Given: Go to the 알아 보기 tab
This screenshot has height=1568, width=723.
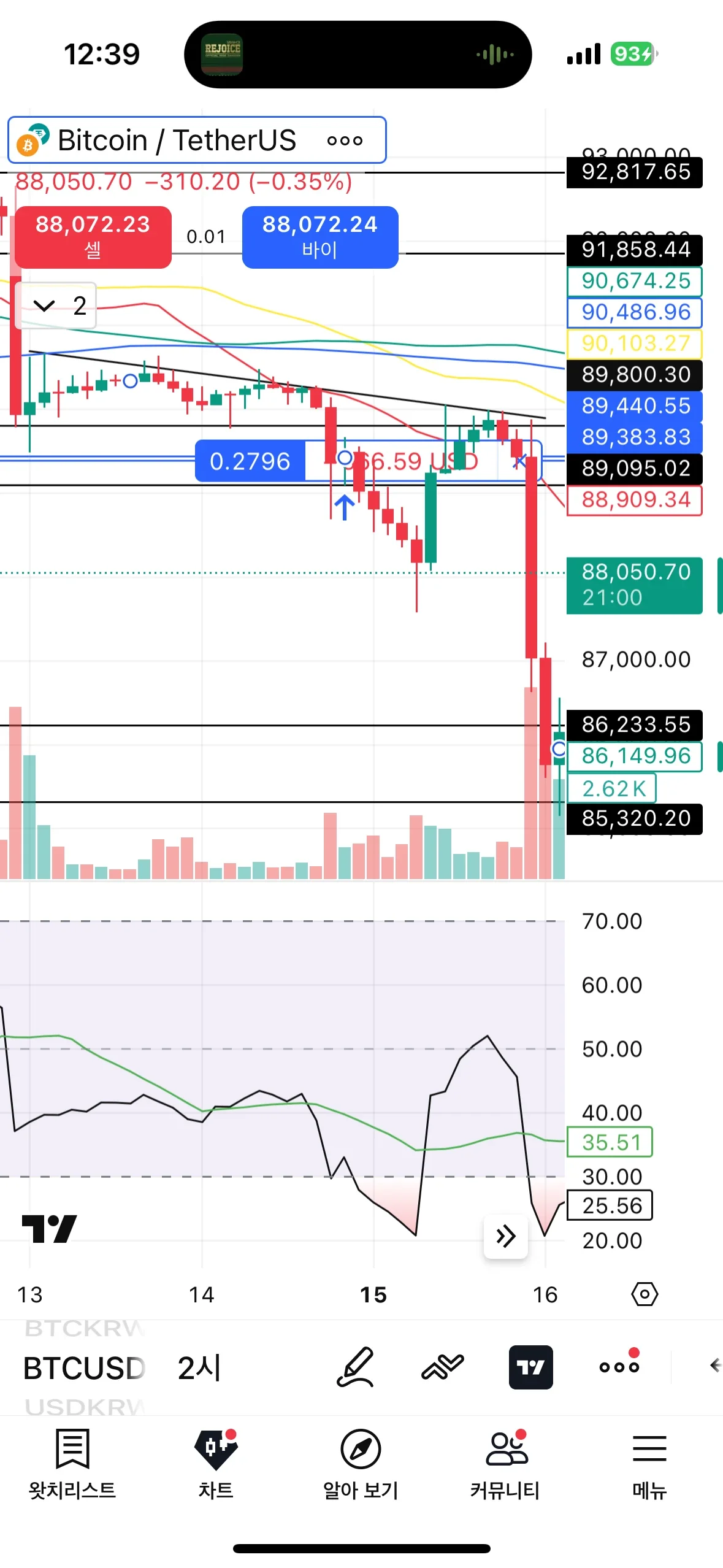Looking at the screenshot, I should (x=361, y=1463).
